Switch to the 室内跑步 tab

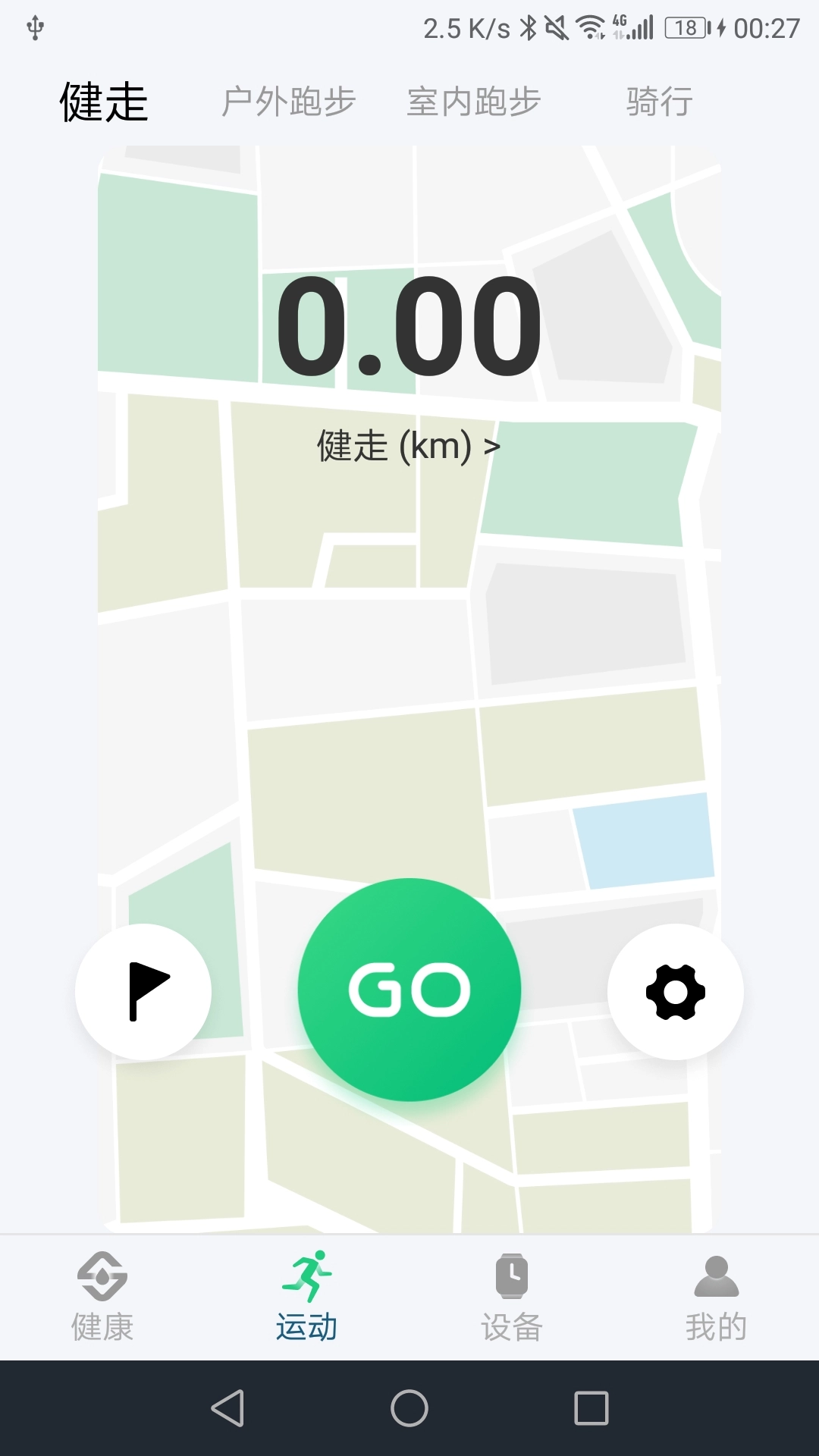click(474, 102)
